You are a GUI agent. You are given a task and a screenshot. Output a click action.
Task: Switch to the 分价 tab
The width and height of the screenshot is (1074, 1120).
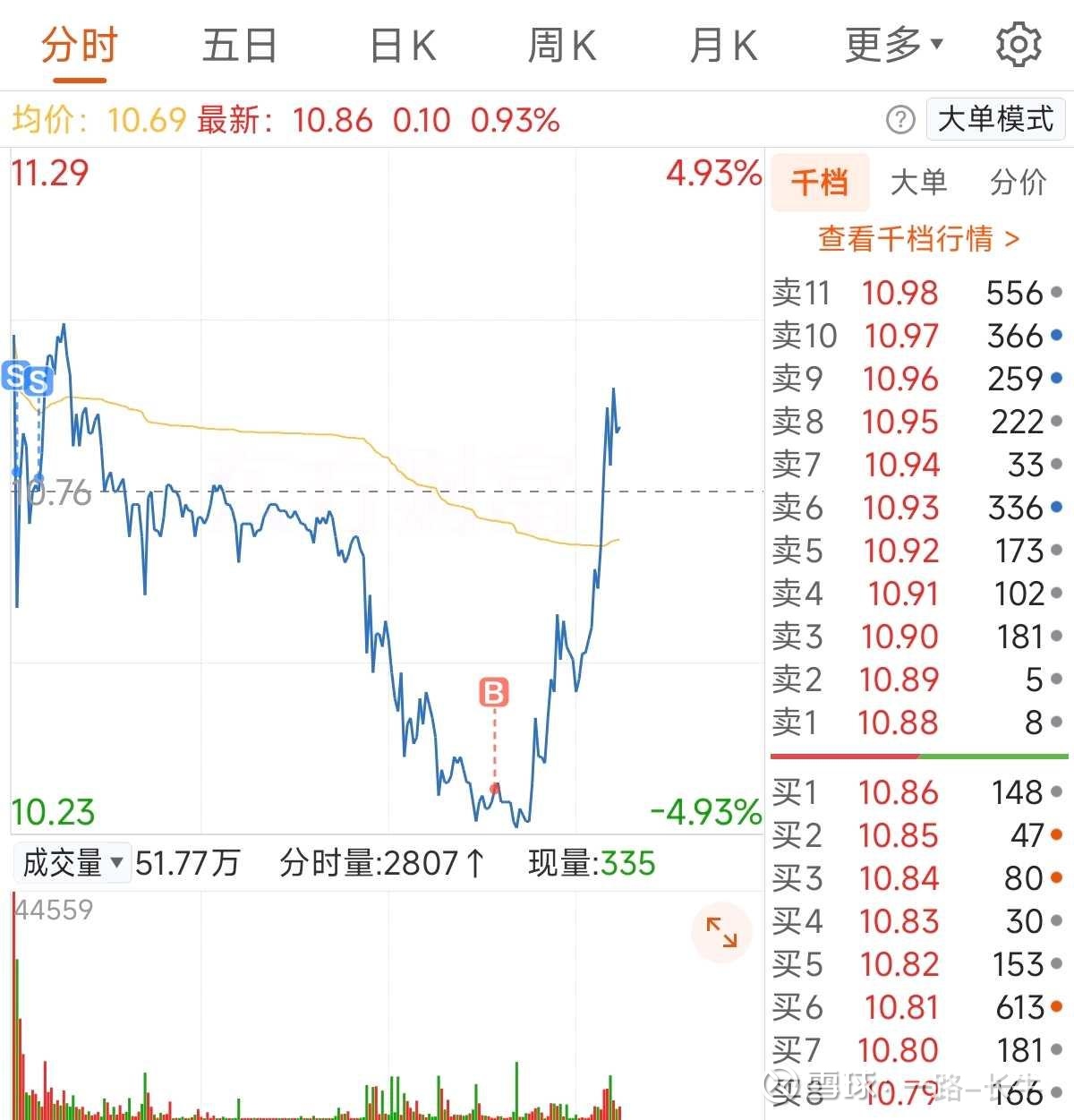[x=1018, y=183]
